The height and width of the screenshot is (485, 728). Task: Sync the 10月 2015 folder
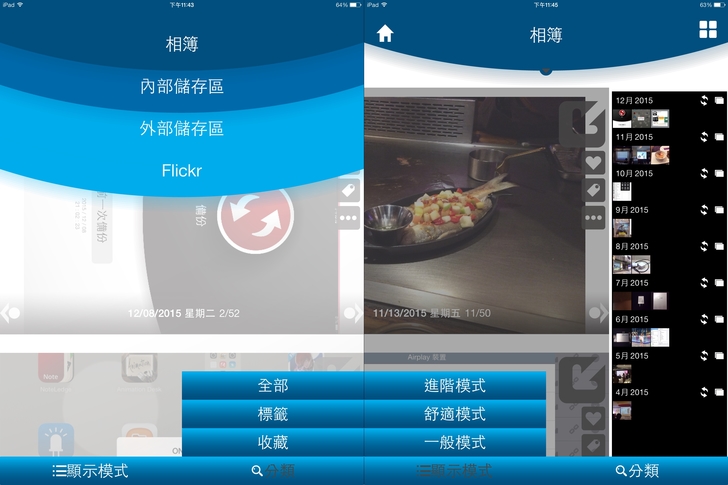click(x=704, y=173)
